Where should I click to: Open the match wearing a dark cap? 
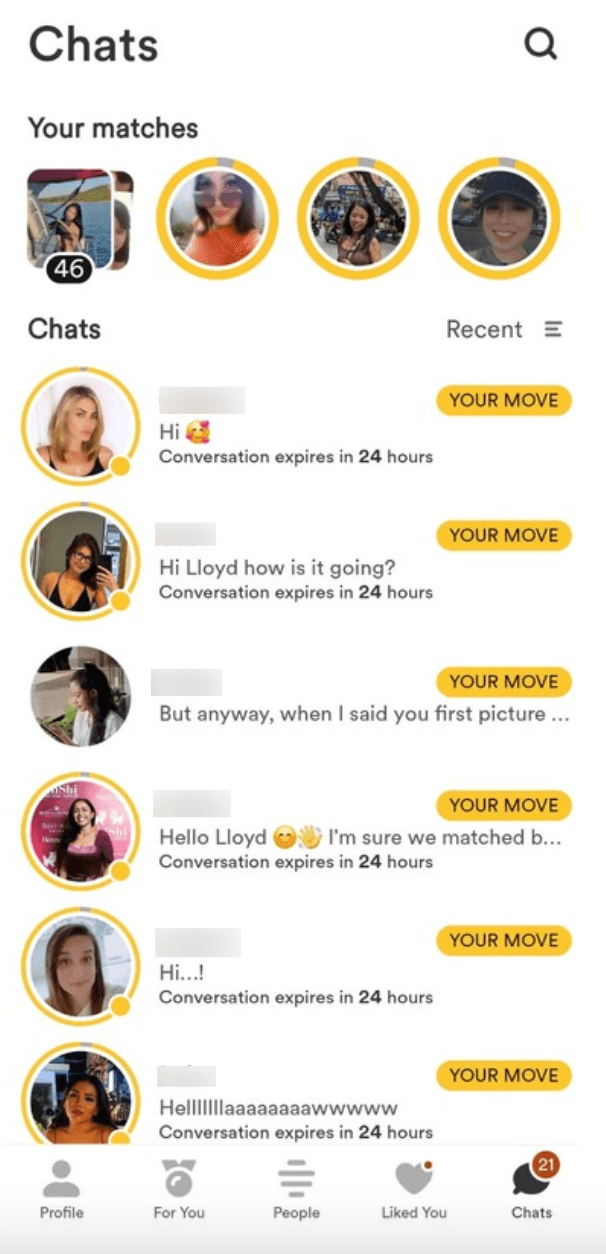(x=499, y=217)
